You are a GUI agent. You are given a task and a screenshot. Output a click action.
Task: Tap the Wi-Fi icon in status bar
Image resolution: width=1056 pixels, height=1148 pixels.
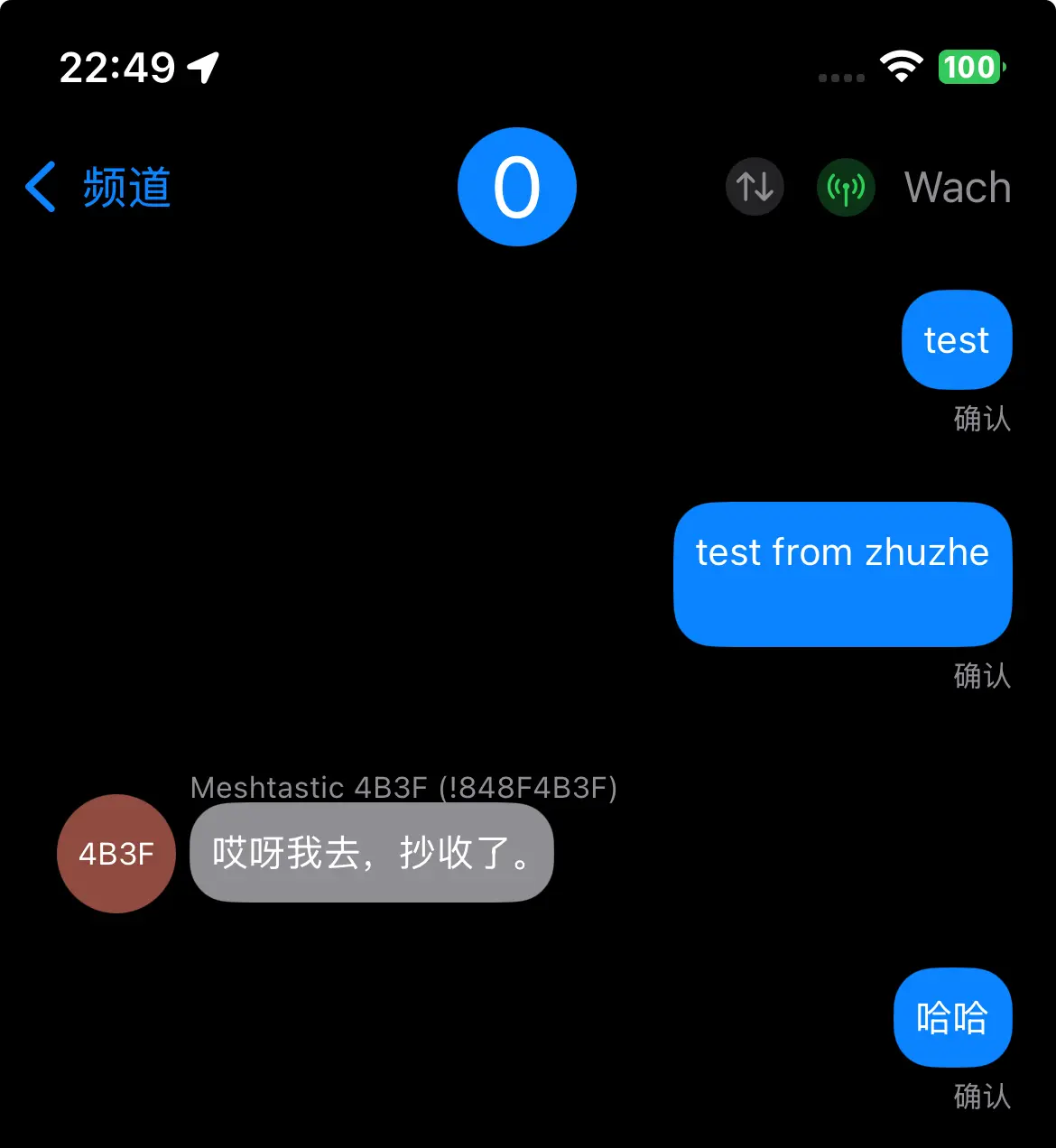901,66
